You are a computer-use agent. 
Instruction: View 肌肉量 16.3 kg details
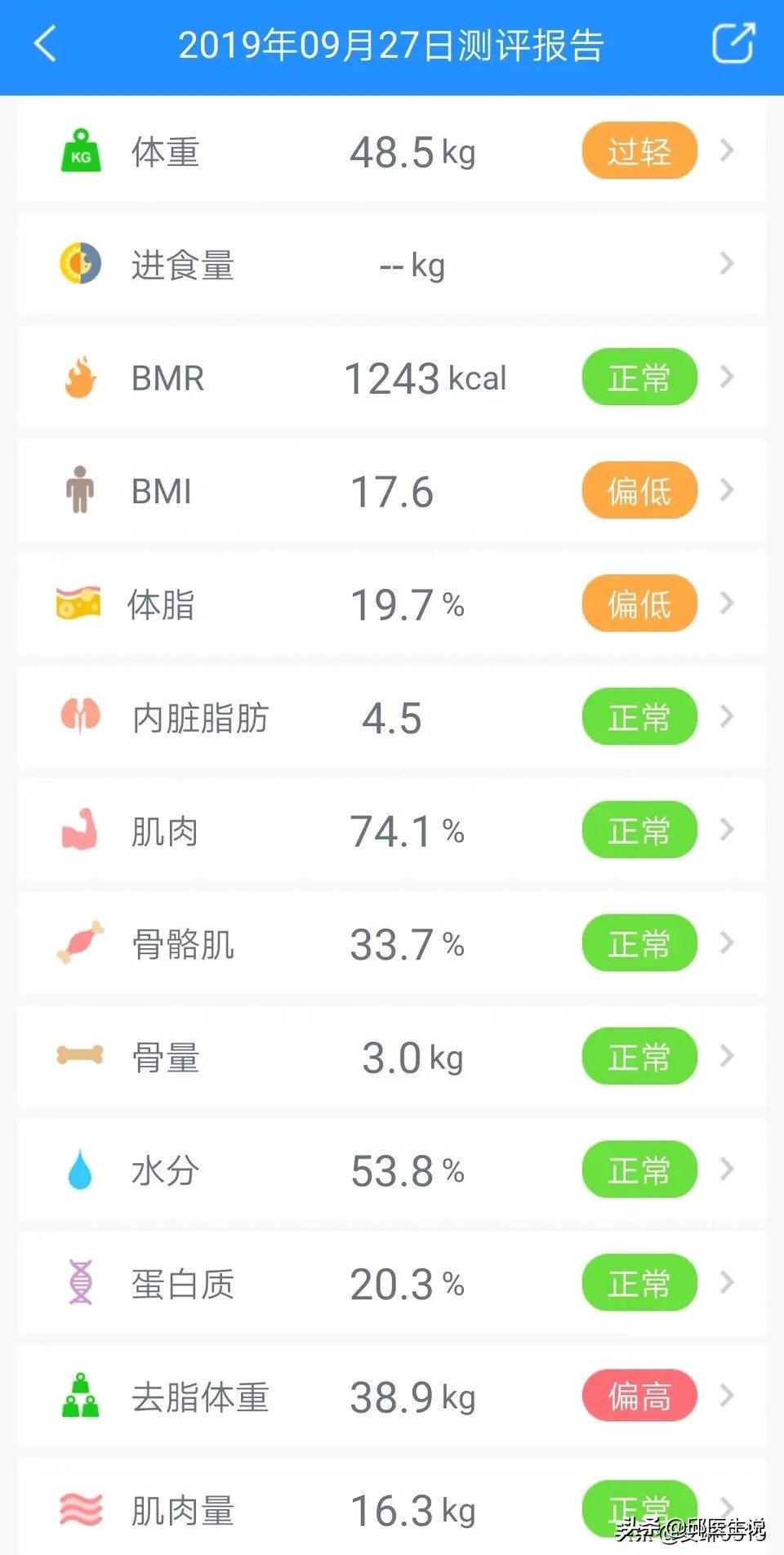pyautogui.click(x=392, y=1507)
